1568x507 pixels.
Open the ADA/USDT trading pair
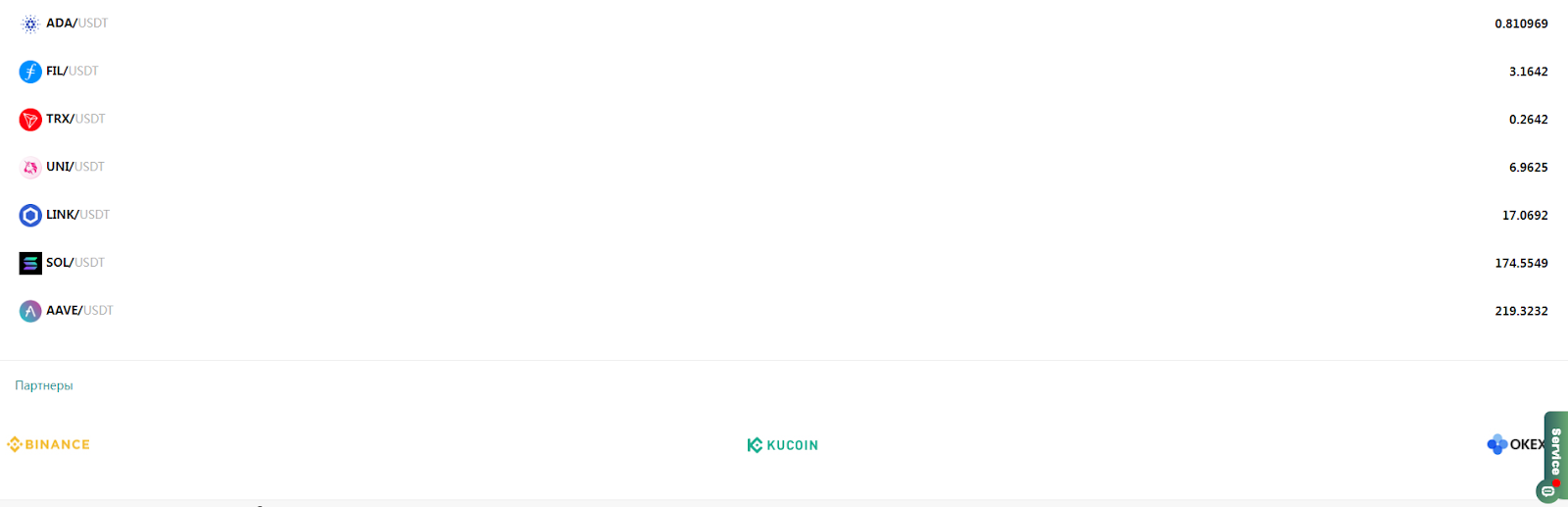76,24
